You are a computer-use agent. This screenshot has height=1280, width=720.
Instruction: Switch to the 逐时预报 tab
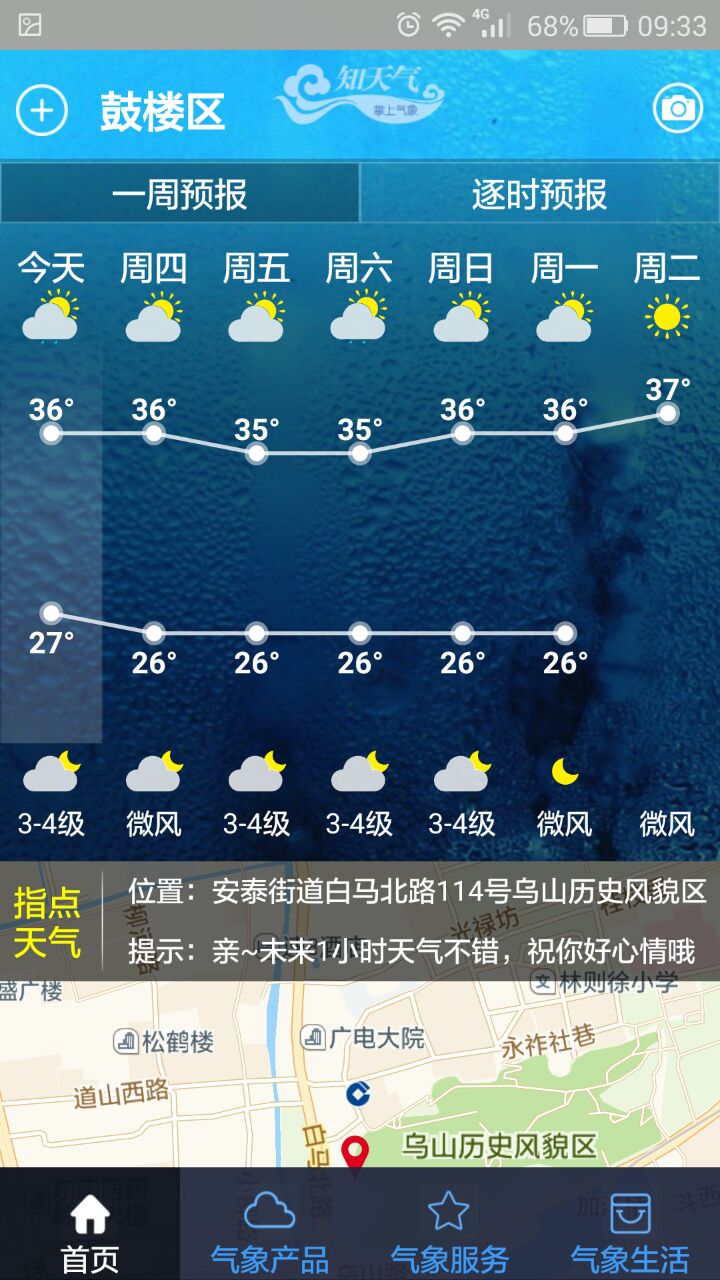(x=539, y=193)
